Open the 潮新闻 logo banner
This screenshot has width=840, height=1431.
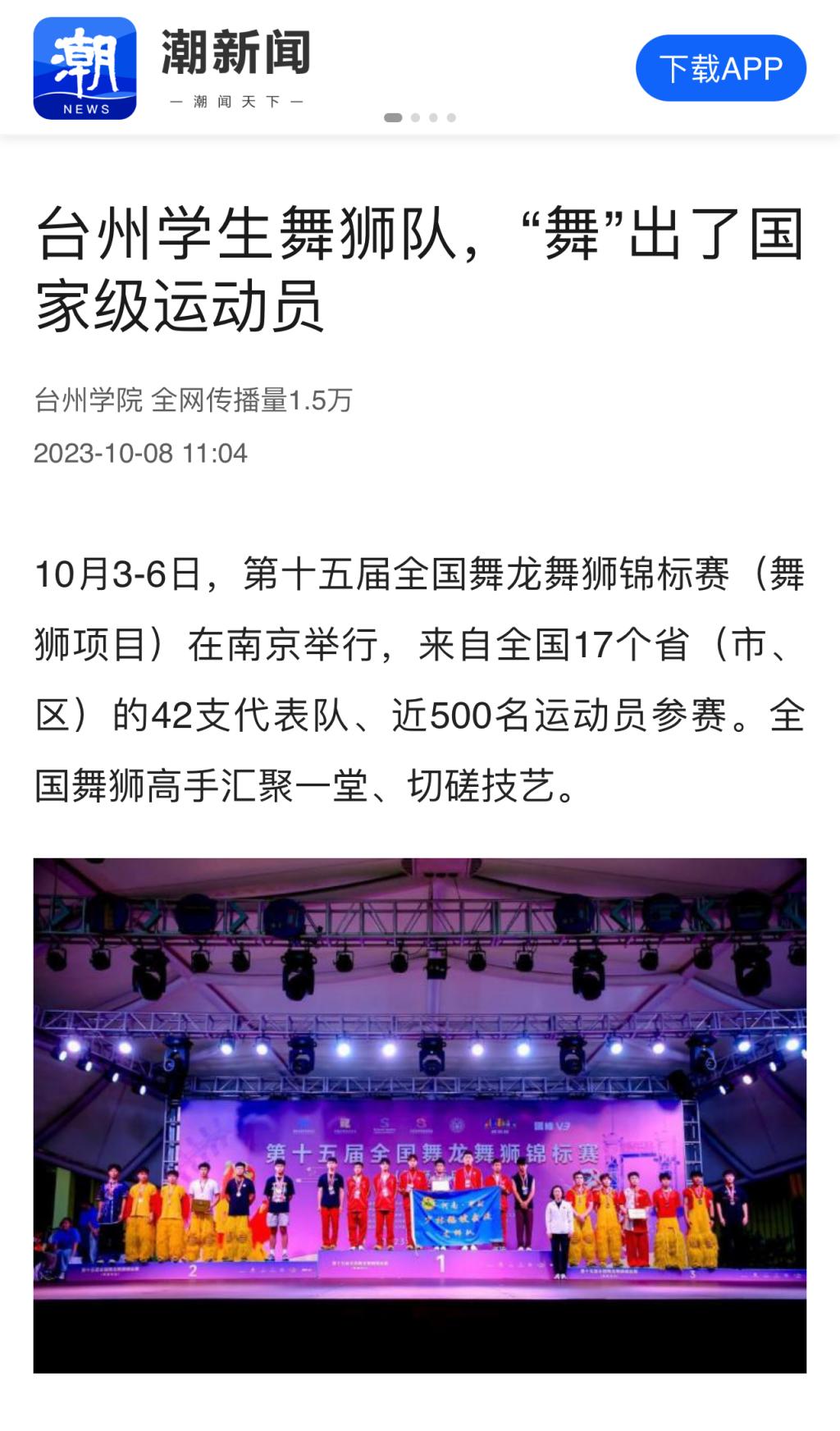[x=172, y=68]
